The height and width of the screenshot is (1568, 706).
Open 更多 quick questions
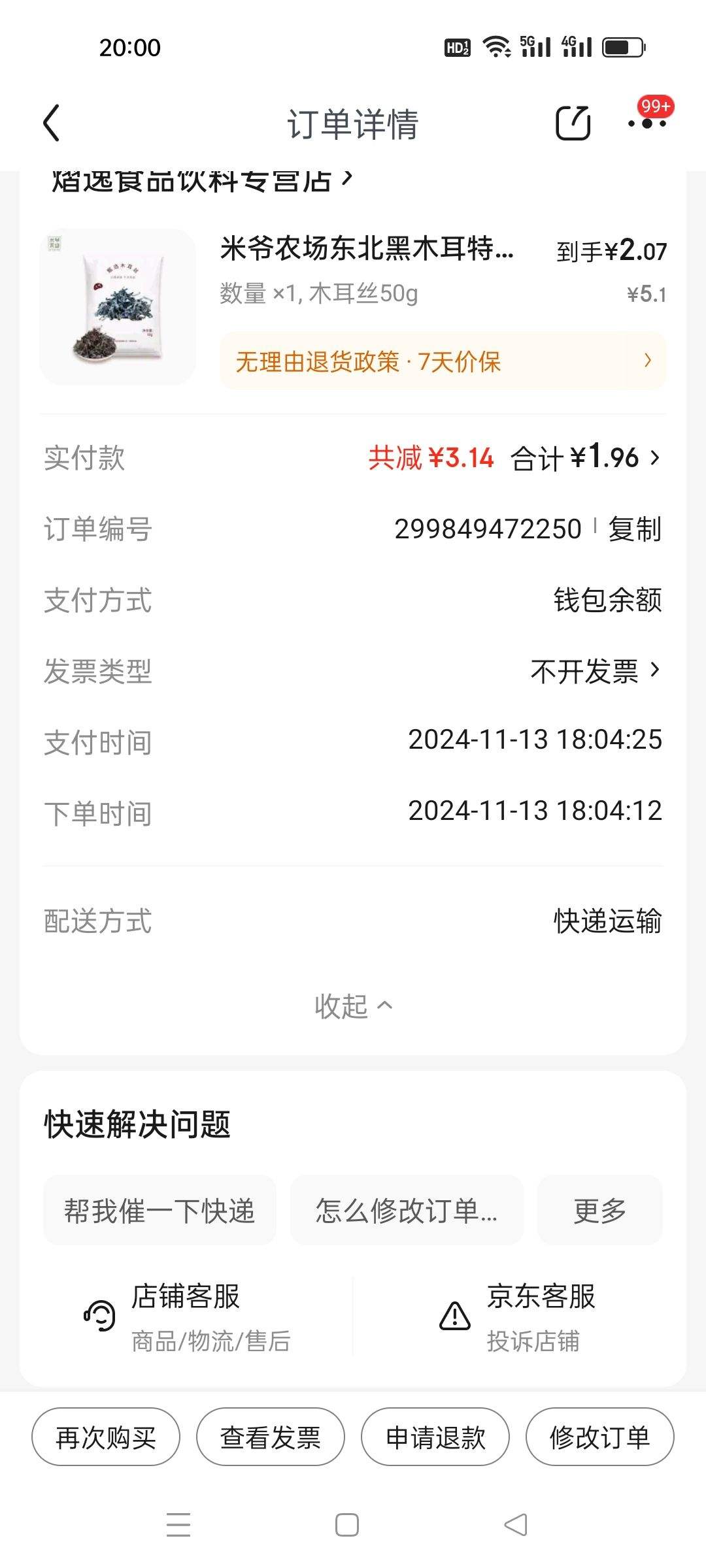(599, 1209)
